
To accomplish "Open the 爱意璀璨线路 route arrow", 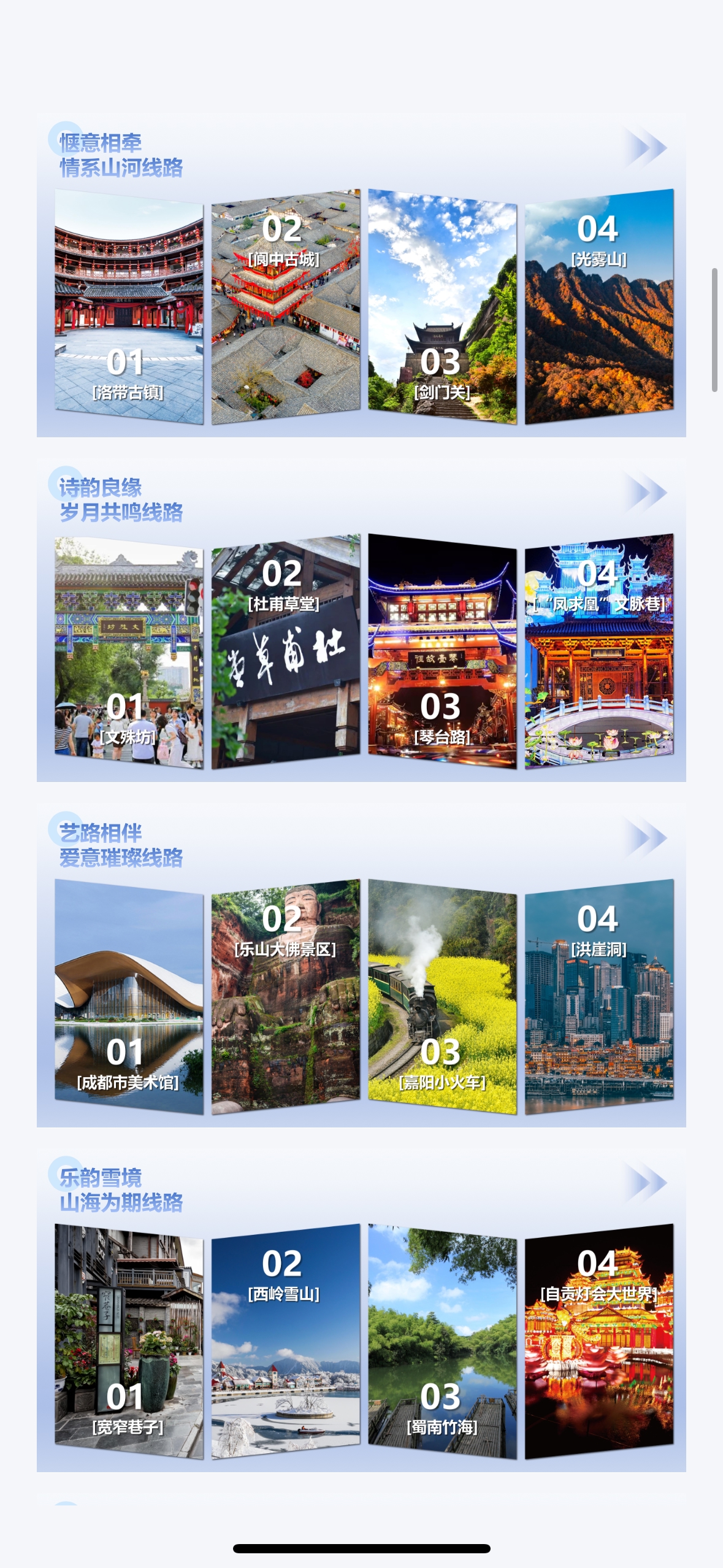I will click(645, 838).
